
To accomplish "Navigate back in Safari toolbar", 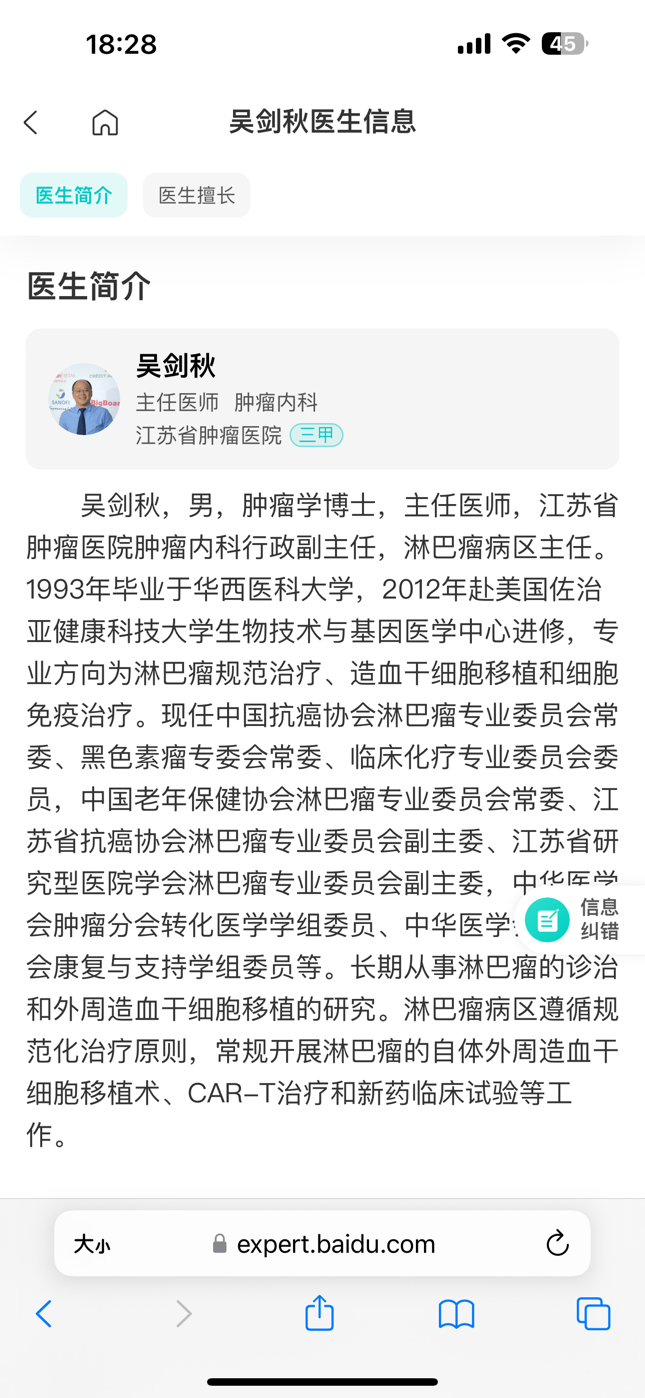I will (44, 1313).
